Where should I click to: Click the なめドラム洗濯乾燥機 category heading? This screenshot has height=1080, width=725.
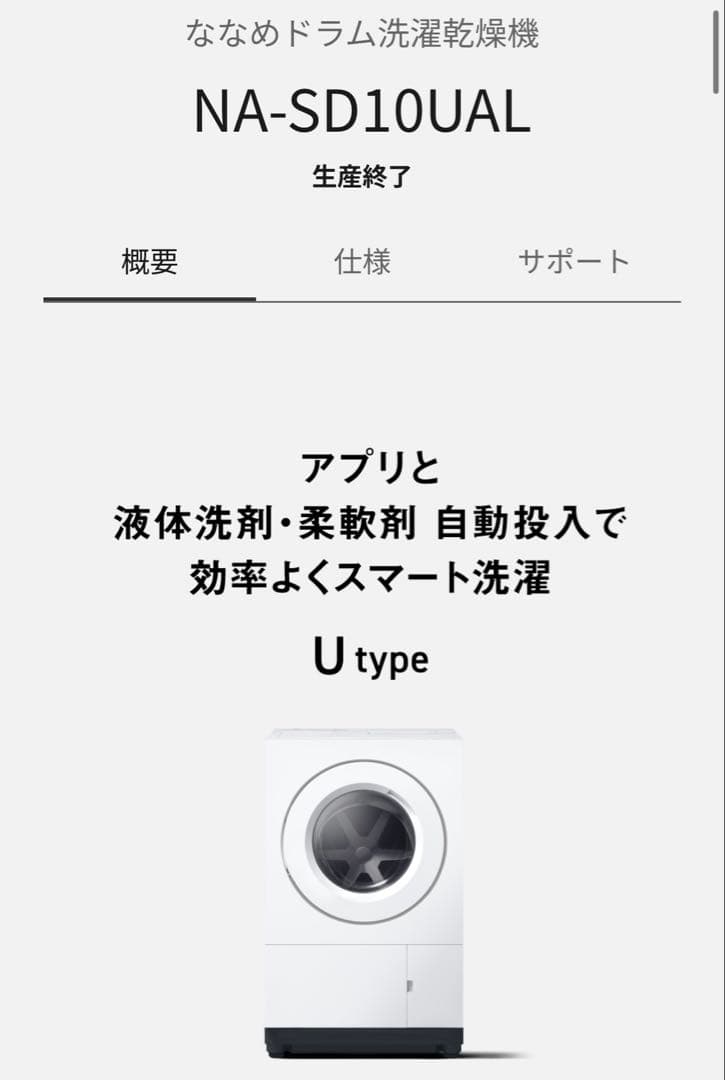point(362,32)
